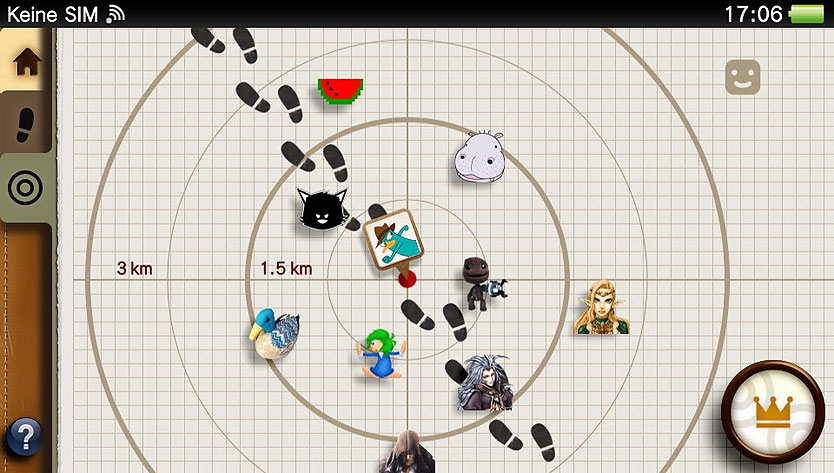This screenshot has height=473, width=834.
Task: Tap the smiley face icon
Action: click(742, 78)
